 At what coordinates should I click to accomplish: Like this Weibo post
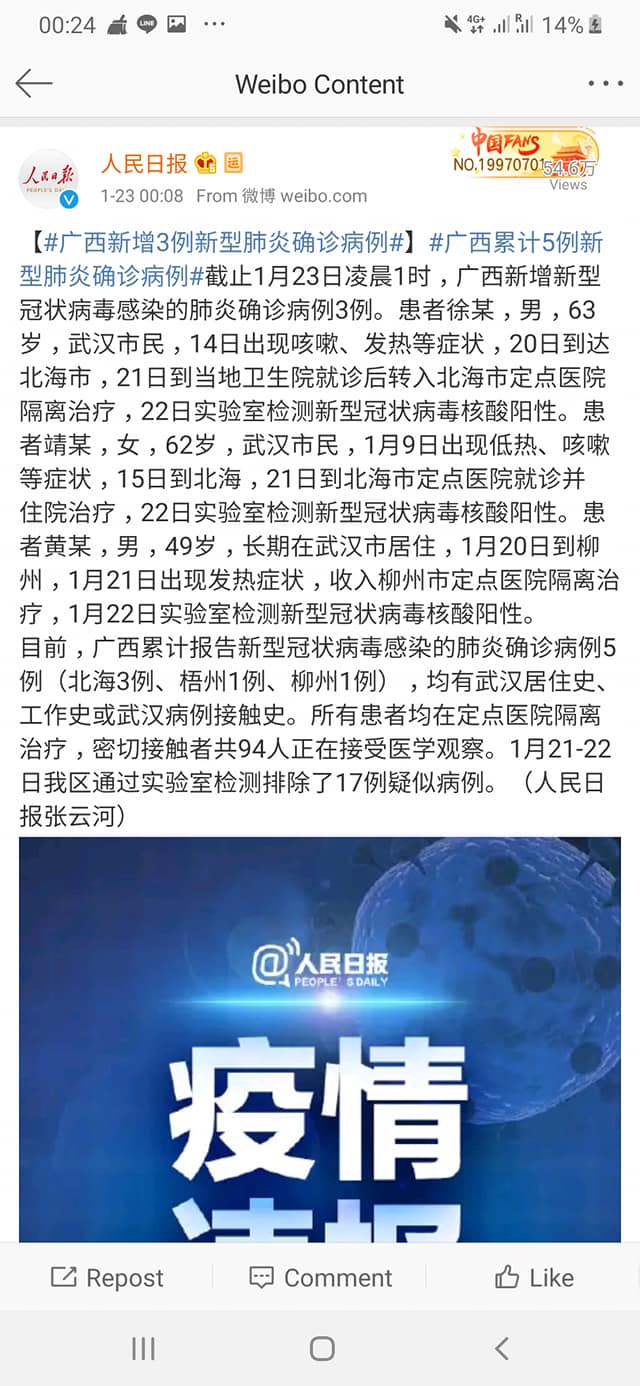[534, 1277]
